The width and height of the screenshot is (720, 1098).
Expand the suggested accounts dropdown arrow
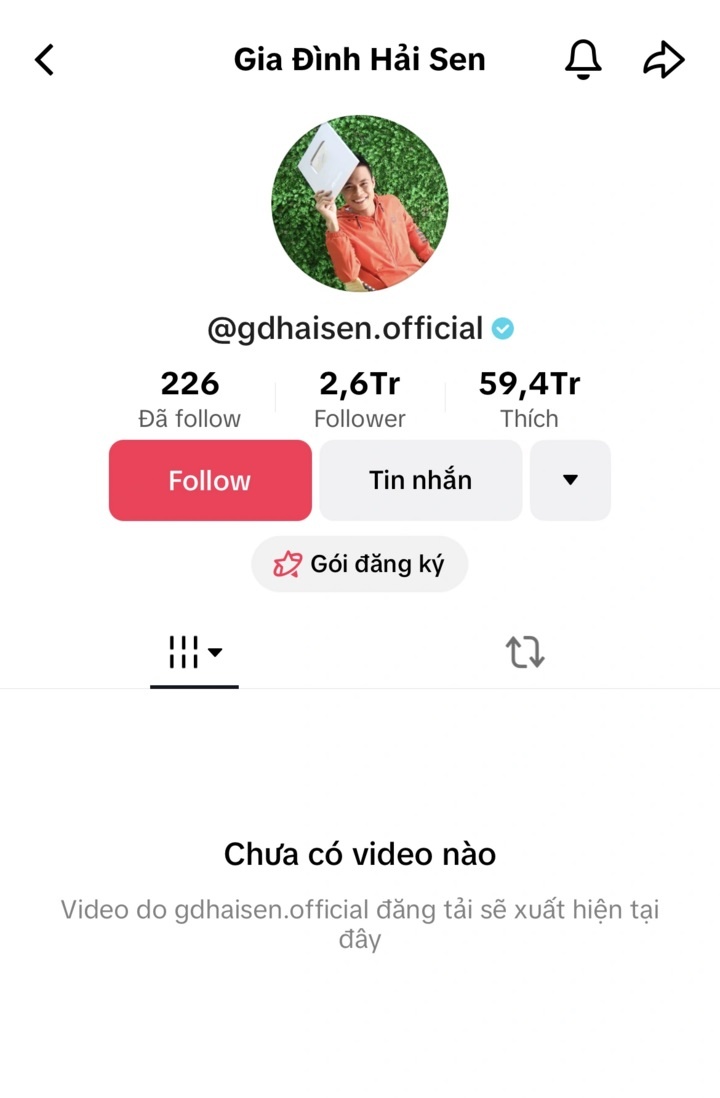tap(570, 481)
